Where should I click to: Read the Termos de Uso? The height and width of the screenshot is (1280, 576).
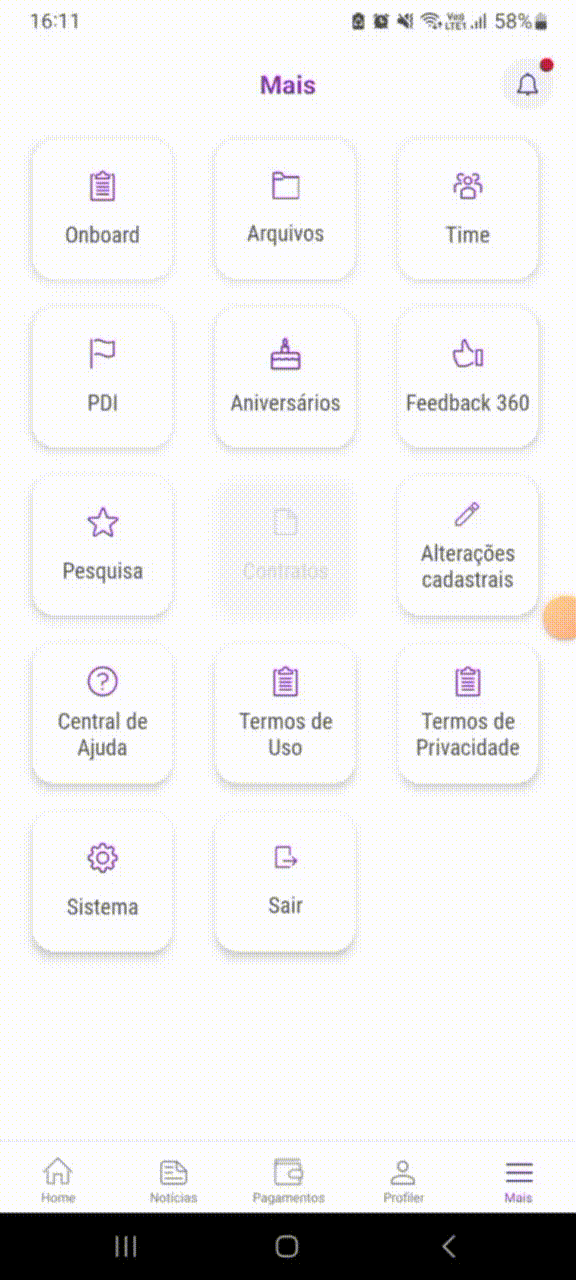coord(285,713)
